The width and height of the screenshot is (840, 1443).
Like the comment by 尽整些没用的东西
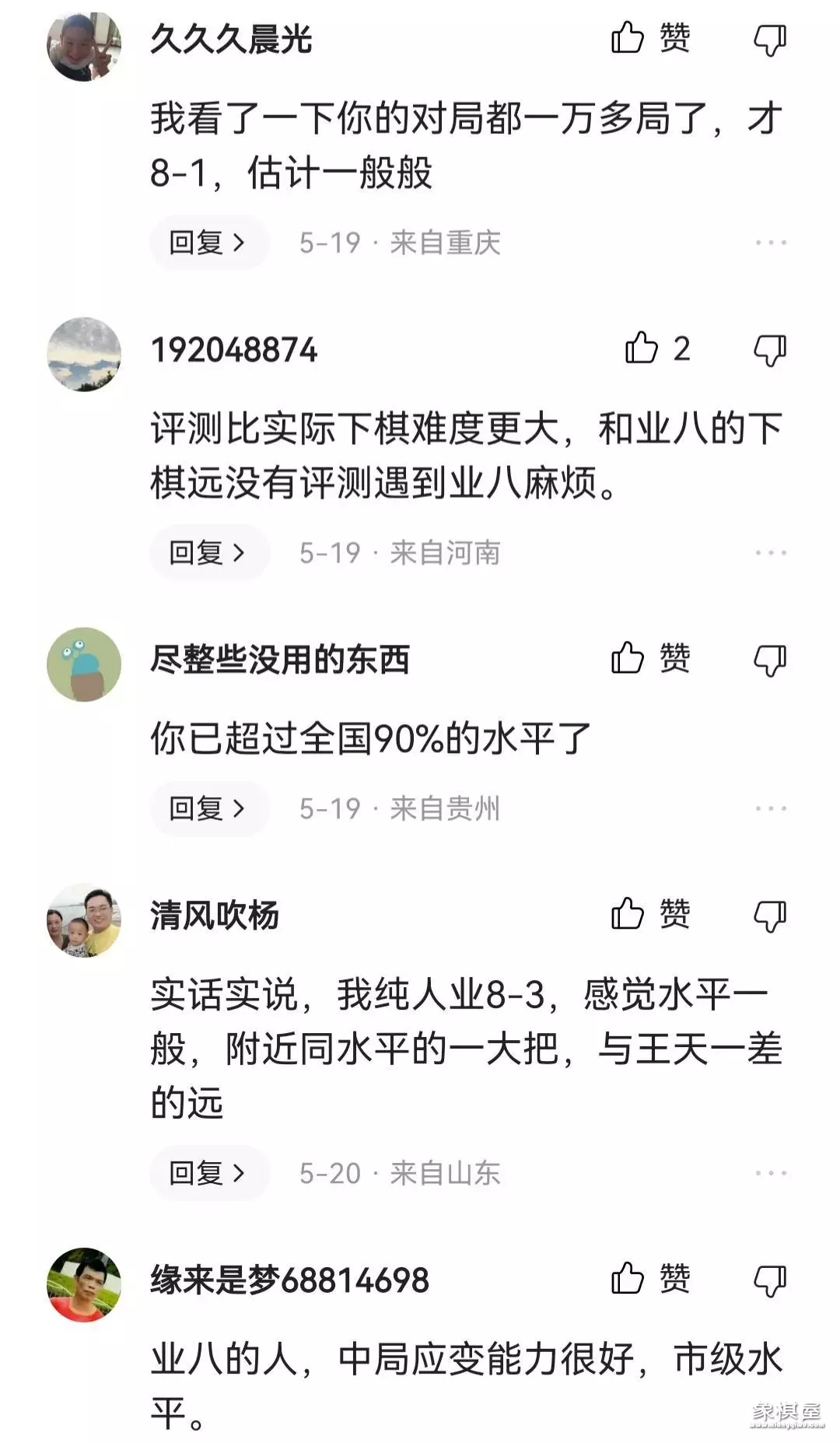pyautogui.click(x=628, y=658)
